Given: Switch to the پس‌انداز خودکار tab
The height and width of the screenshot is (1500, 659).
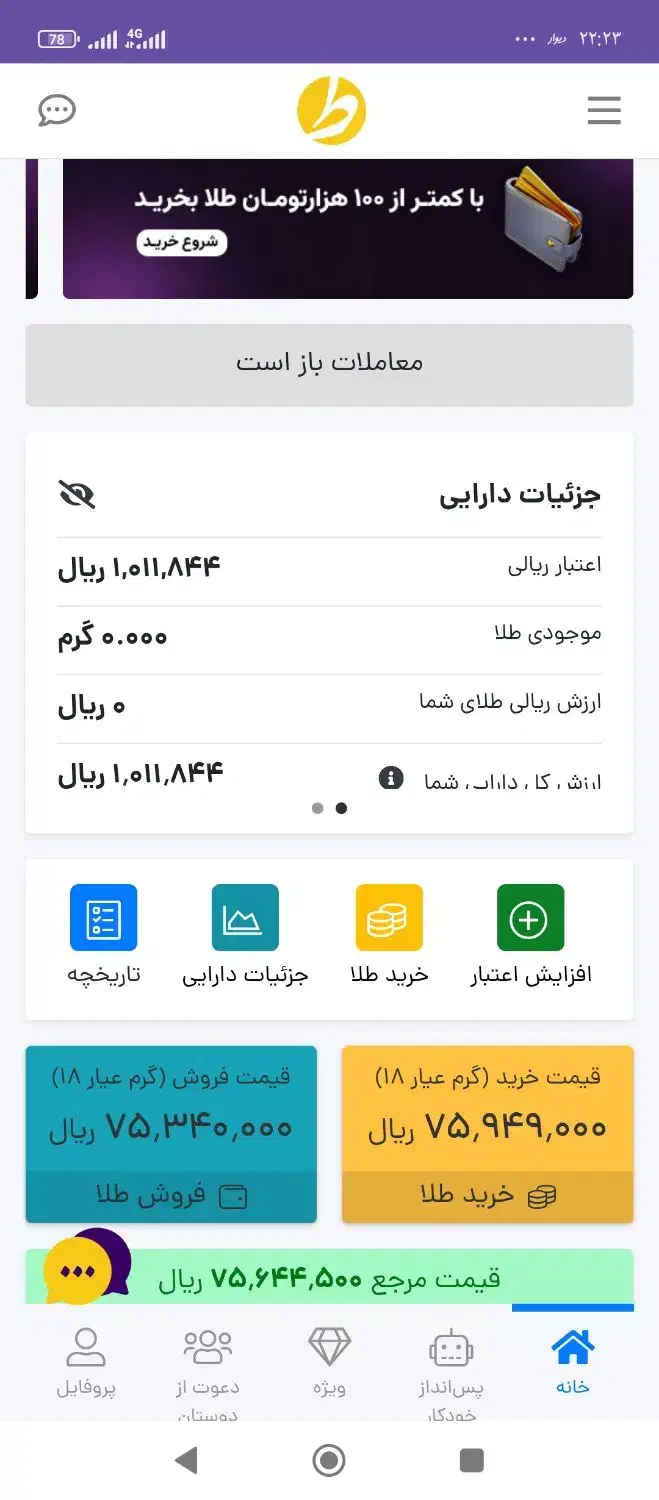Looking at the screenshot, I should (x=451, y=1368).
